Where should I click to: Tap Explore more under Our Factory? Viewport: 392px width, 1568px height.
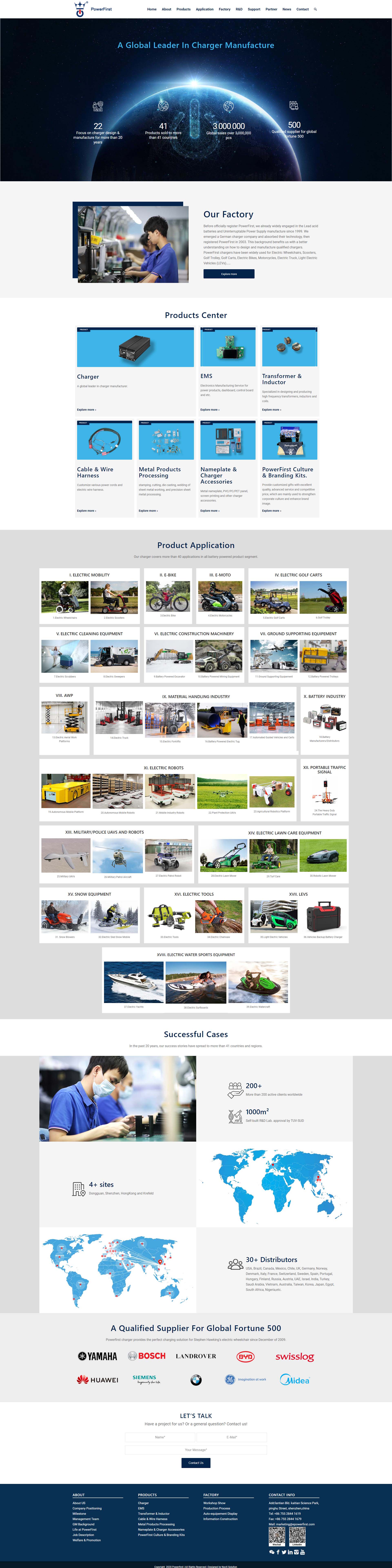click(228, 274)
